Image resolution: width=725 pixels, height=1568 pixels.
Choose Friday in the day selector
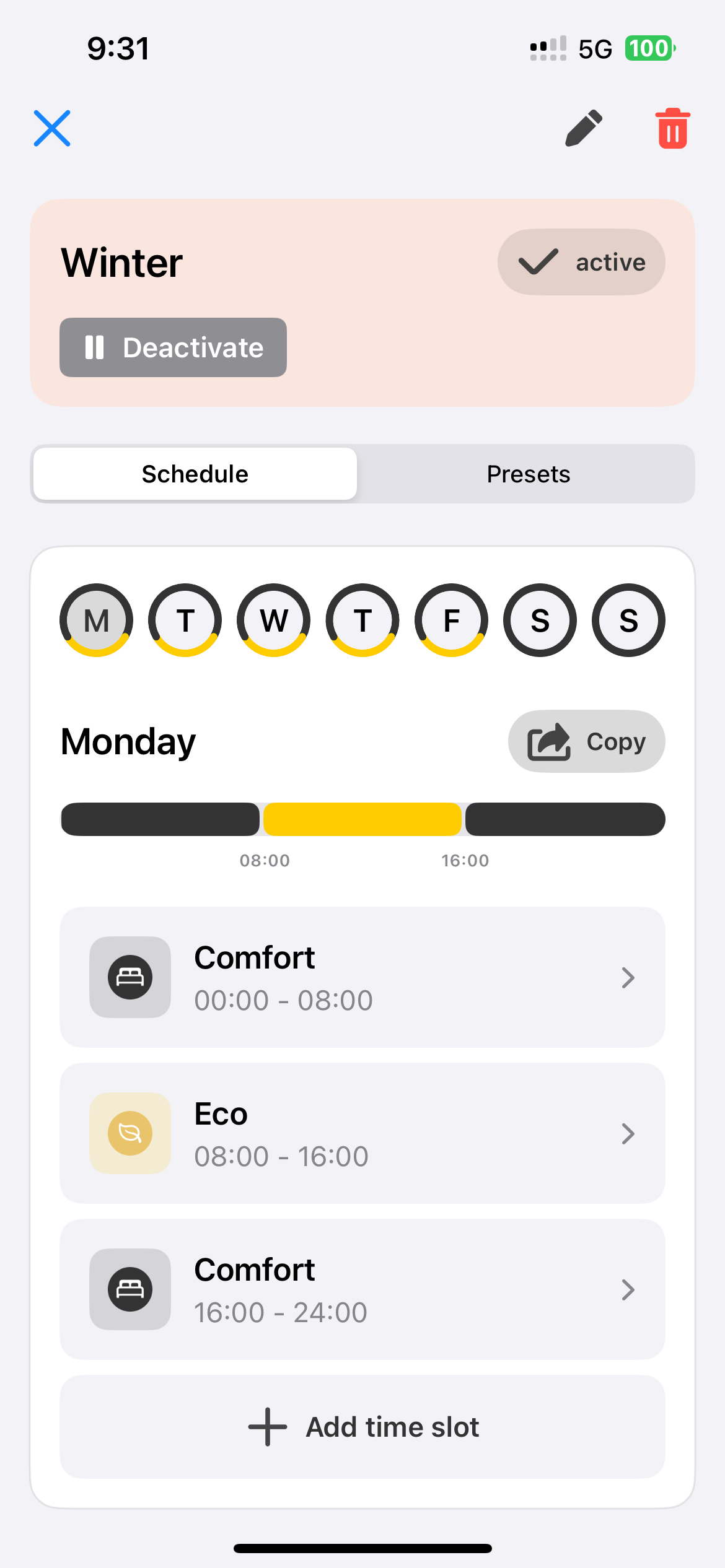tap(451, 620)
